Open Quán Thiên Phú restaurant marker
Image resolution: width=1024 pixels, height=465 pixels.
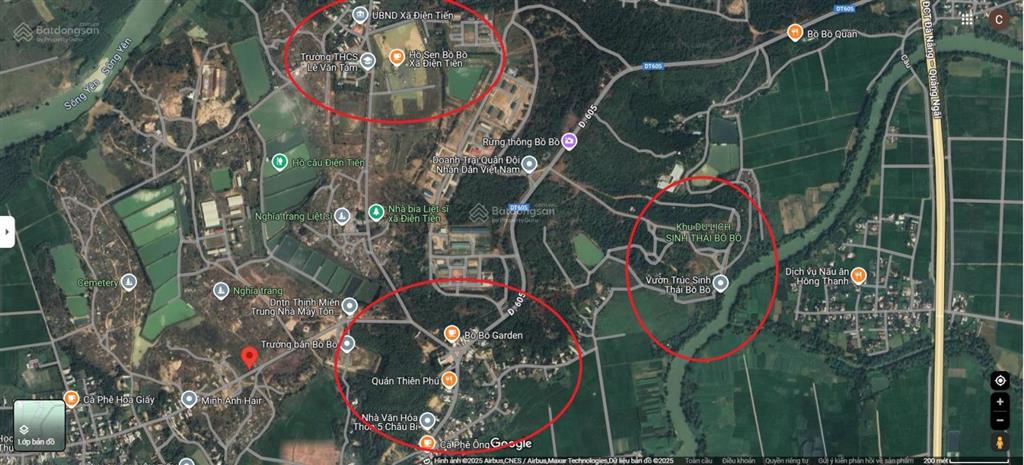pos(449,379)
